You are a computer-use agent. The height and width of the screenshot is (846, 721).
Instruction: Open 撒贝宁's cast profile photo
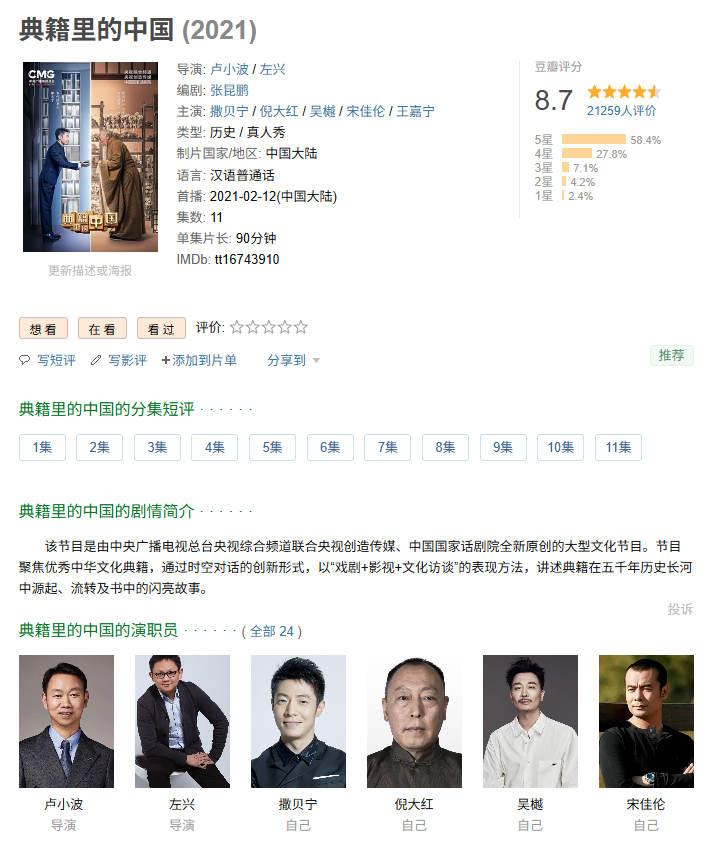(298, 721)
